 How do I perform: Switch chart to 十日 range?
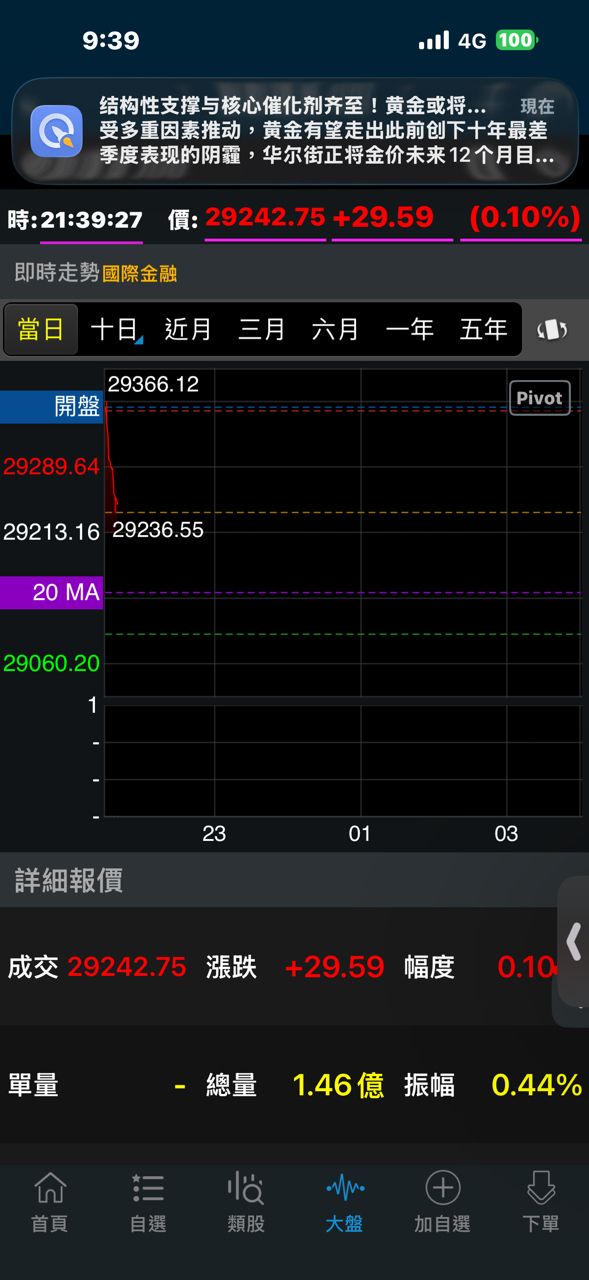click(x=115, y=329)
